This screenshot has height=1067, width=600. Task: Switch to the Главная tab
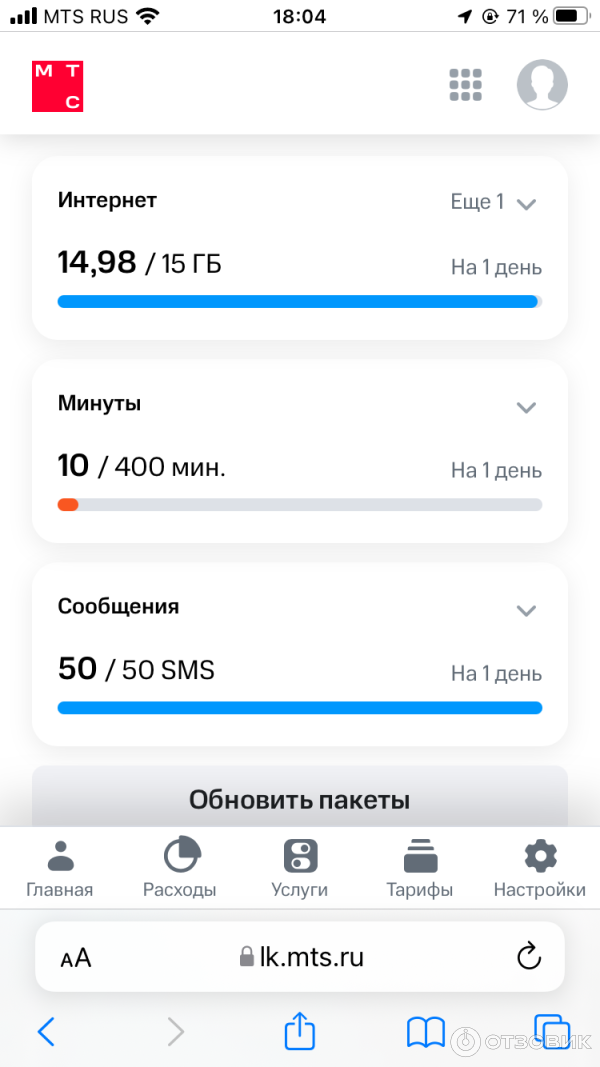(x=60, y=870)
